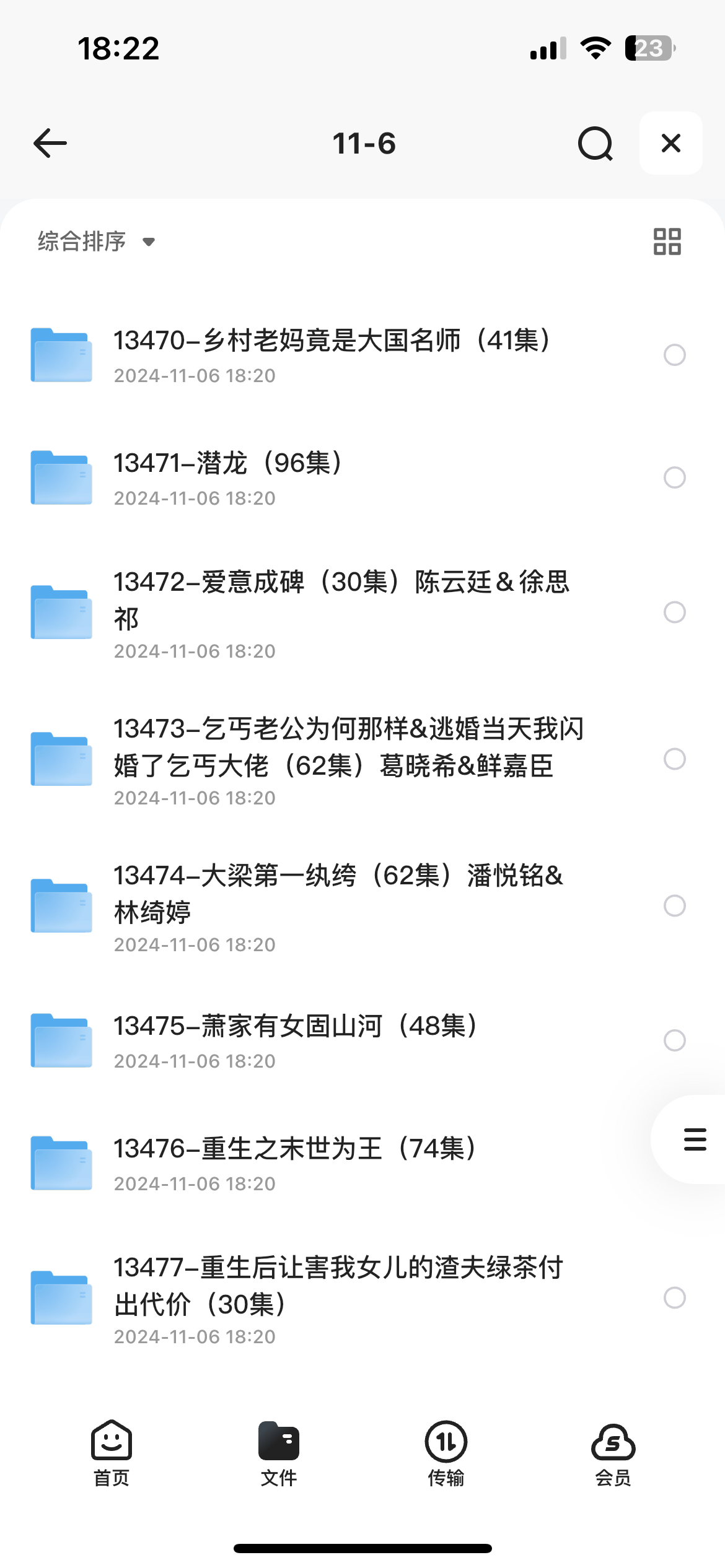Screen dimensions: 725x1568
Task: Switch to the 首页 tab
Action: pyautogui.click(x=112, y=1453)
